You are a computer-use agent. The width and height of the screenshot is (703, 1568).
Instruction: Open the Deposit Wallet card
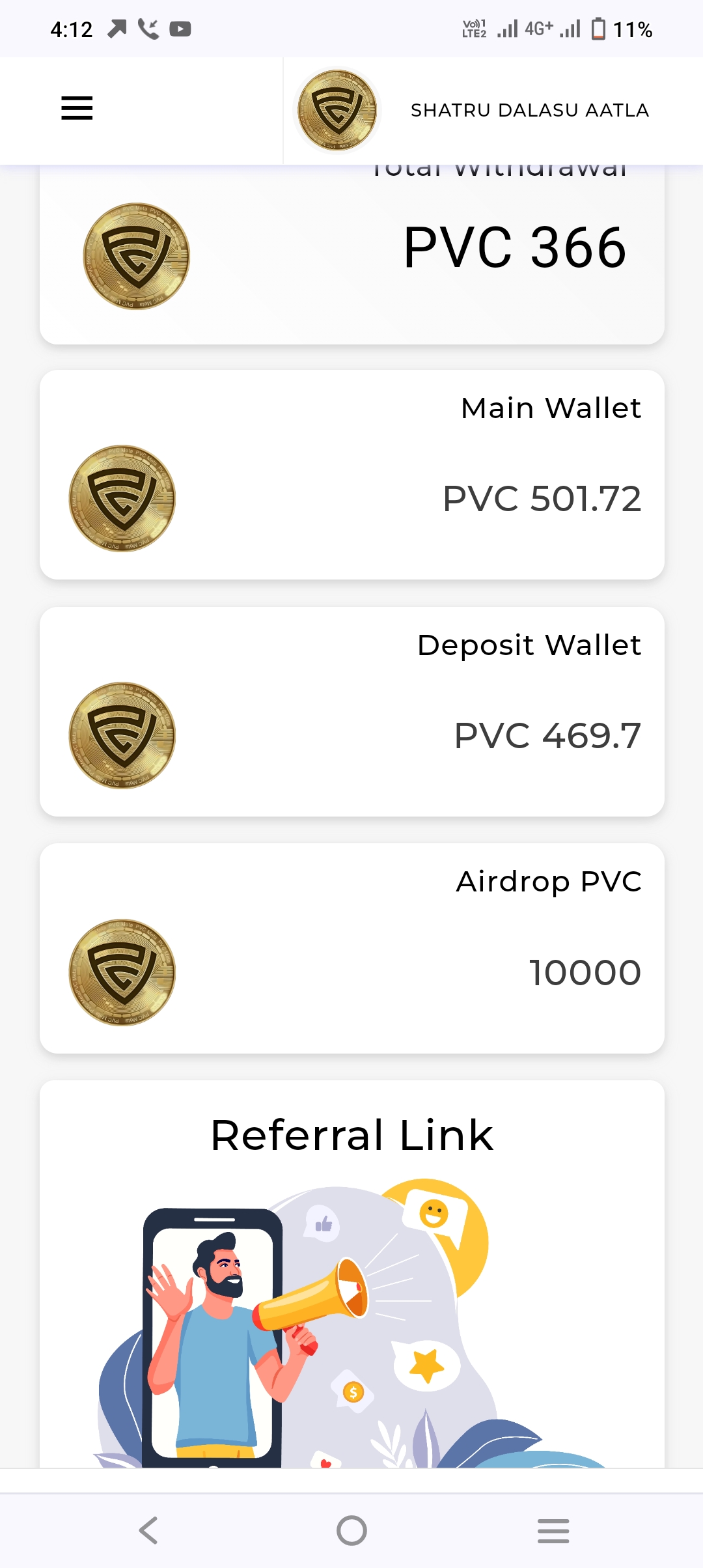[351, 712]
